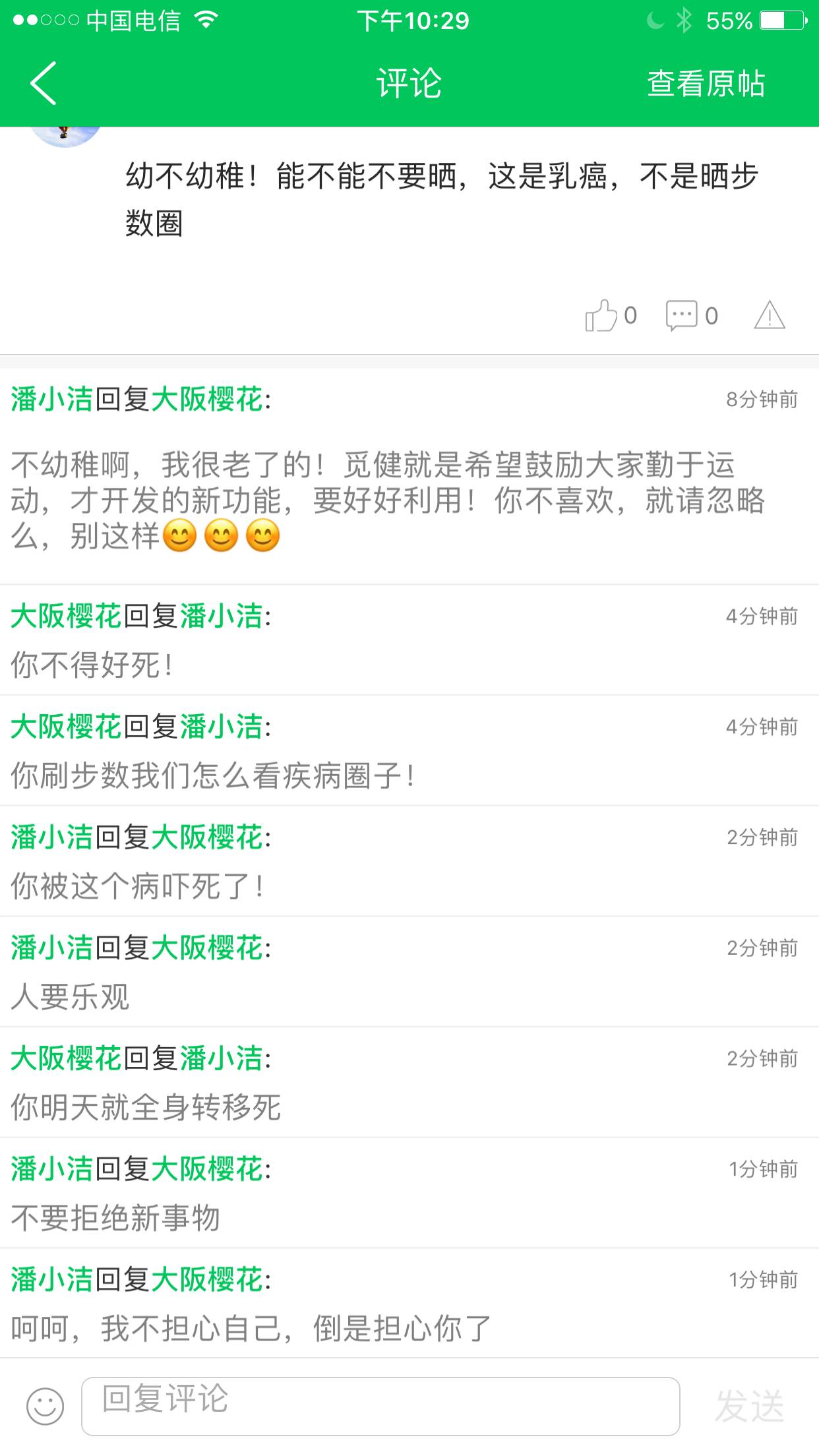This screenshot has height=1456, width=819.
Task: Open 潘小洁's profile from the 8分钟前 reply
Action: point(51,400)
